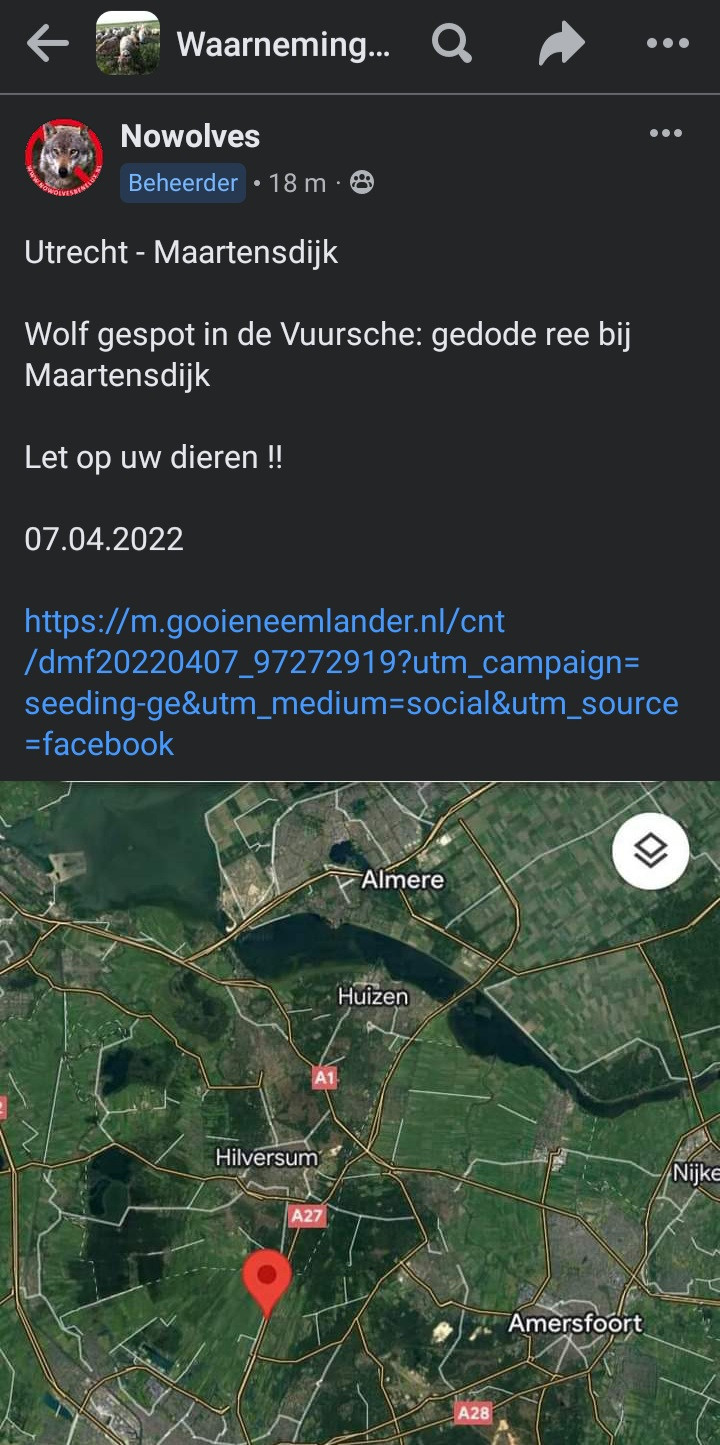Image resolution: width=720 pixels, height=1445 pixels.
Task: Open the Waarneming group header
Action: pos(283,44)
